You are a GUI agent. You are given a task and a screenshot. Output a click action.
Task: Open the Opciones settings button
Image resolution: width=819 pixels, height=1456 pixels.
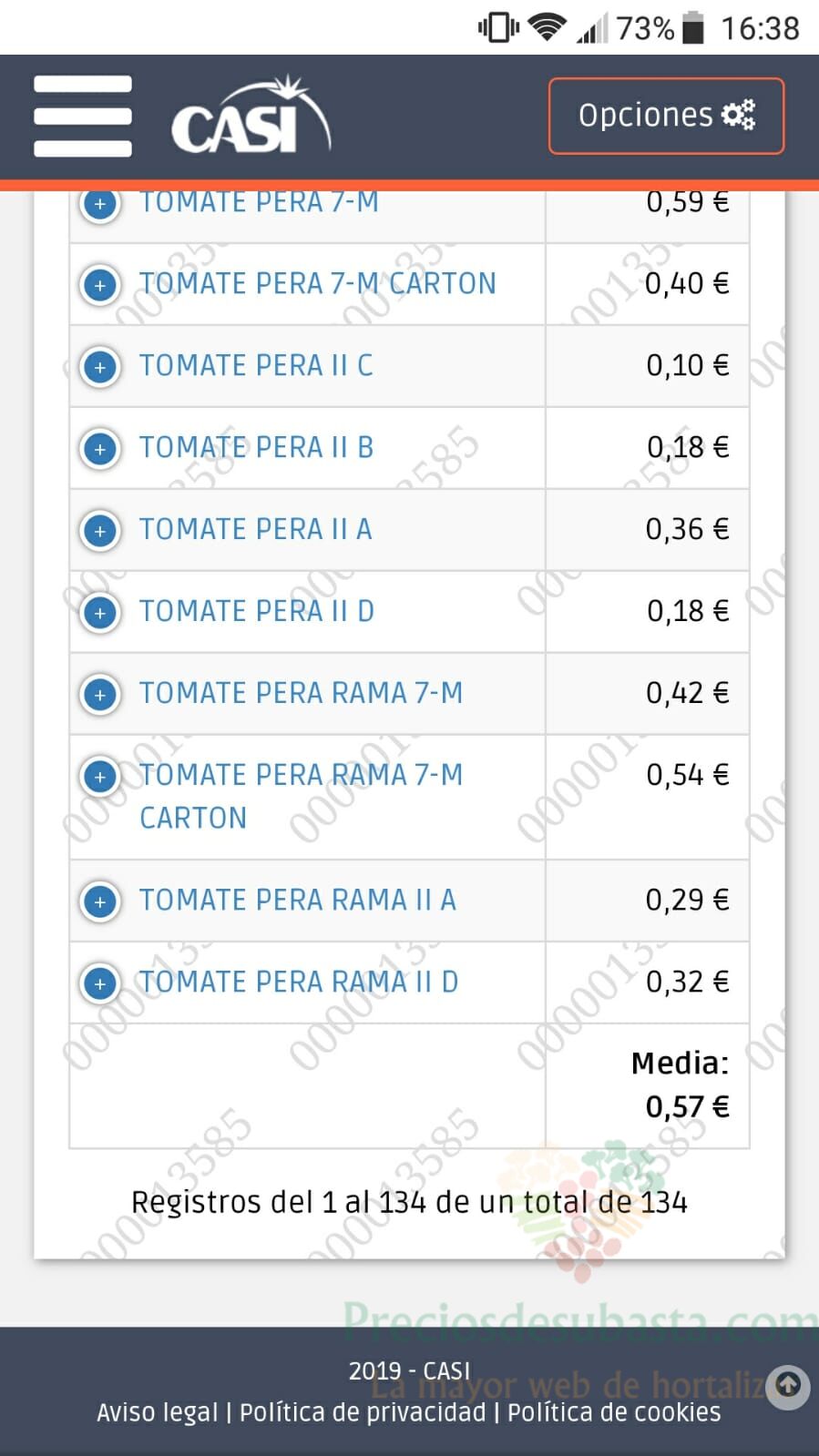[666, 116]
